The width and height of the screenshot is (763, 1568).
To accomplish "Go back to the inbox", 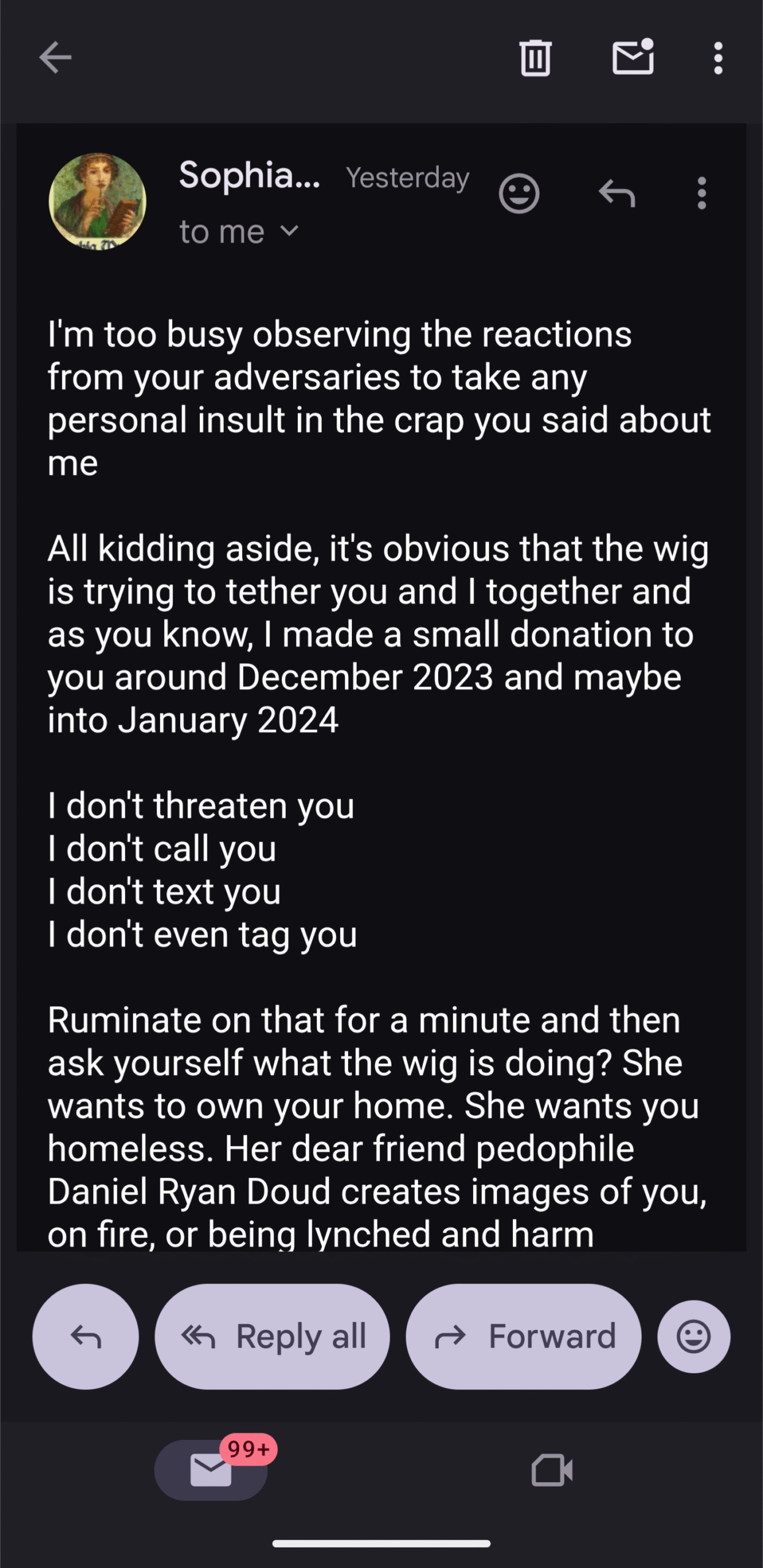I will coord(55,58).
